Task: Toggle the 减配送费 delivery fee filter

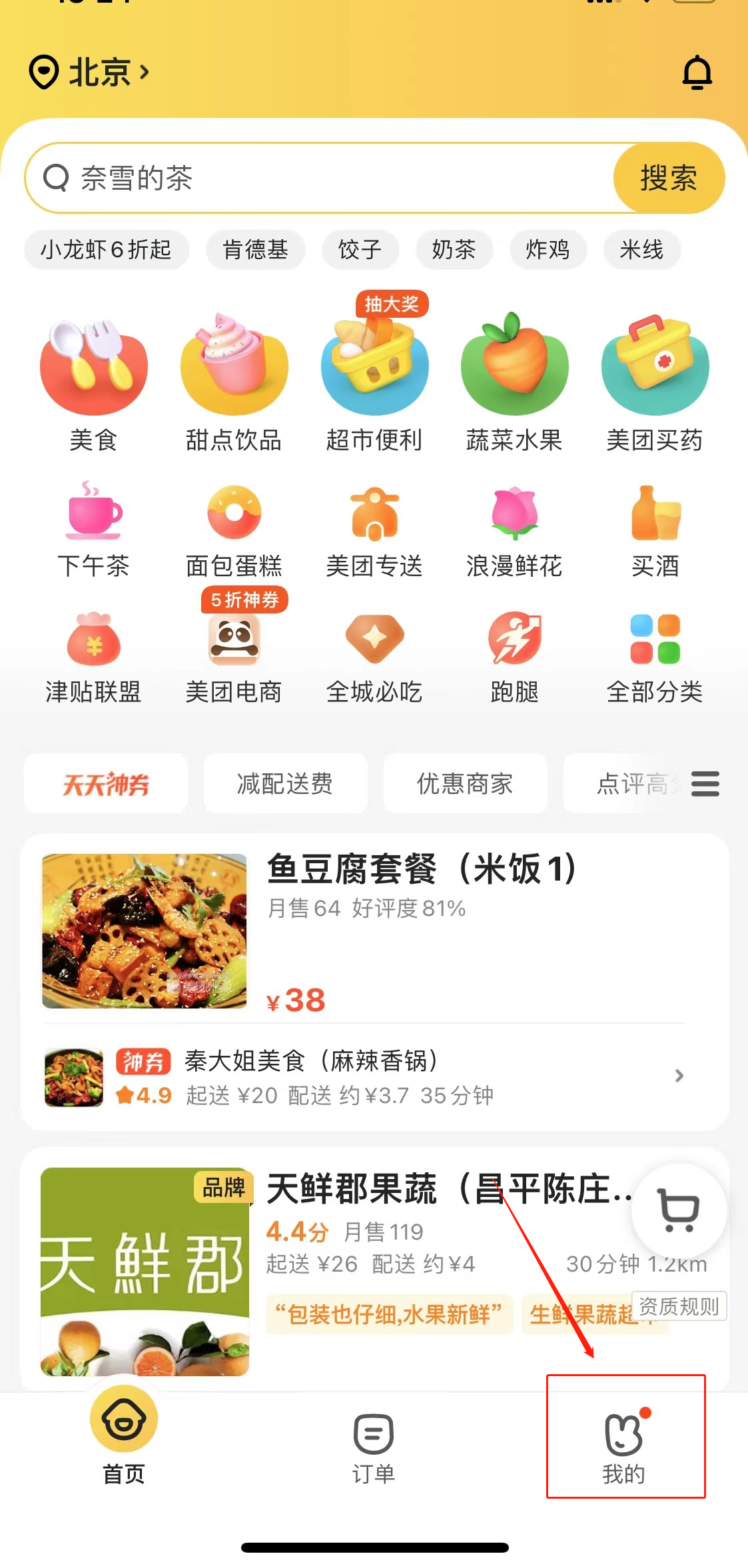Action: point(285,783)
